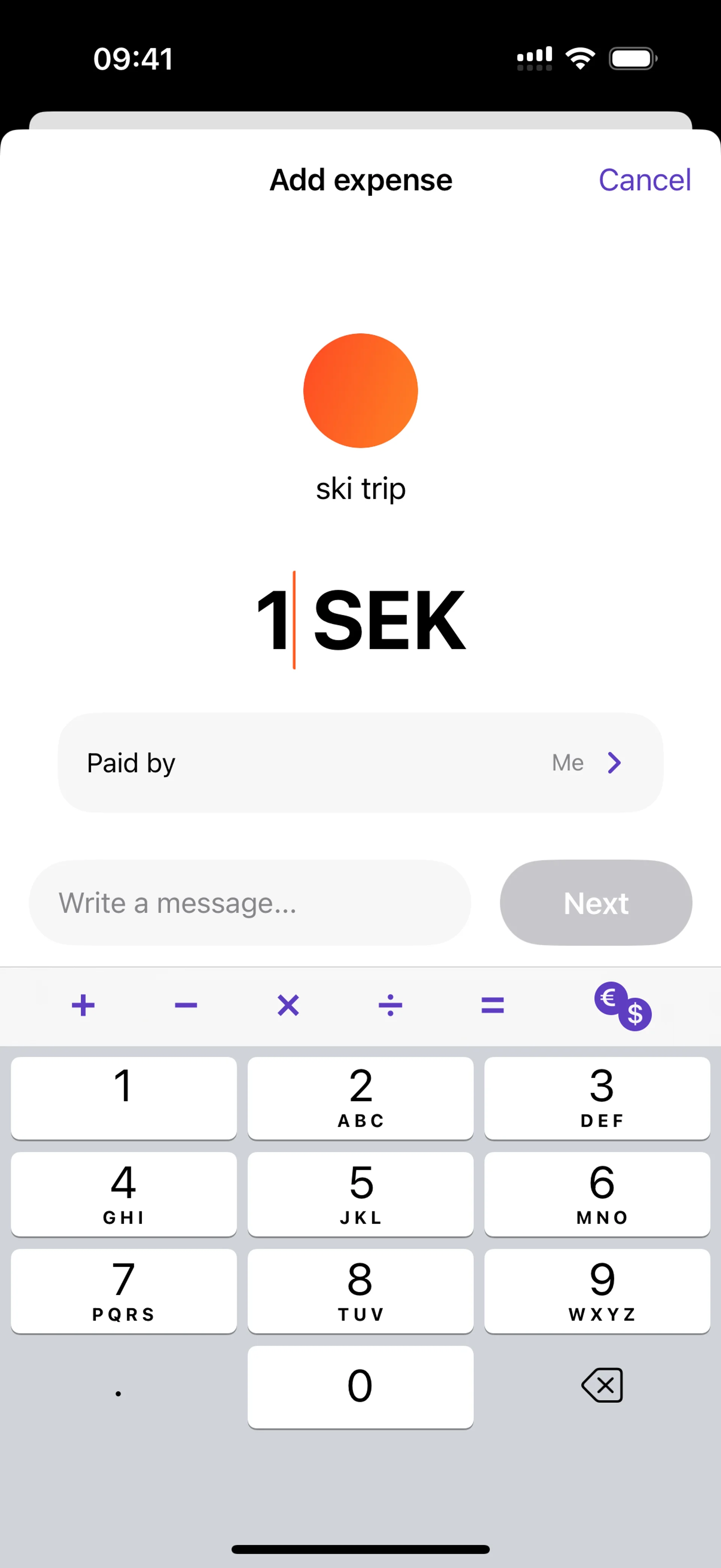Viewport: 721px width, 1568px height.
Task: Tap the Next button
Action: pos(596,903)
